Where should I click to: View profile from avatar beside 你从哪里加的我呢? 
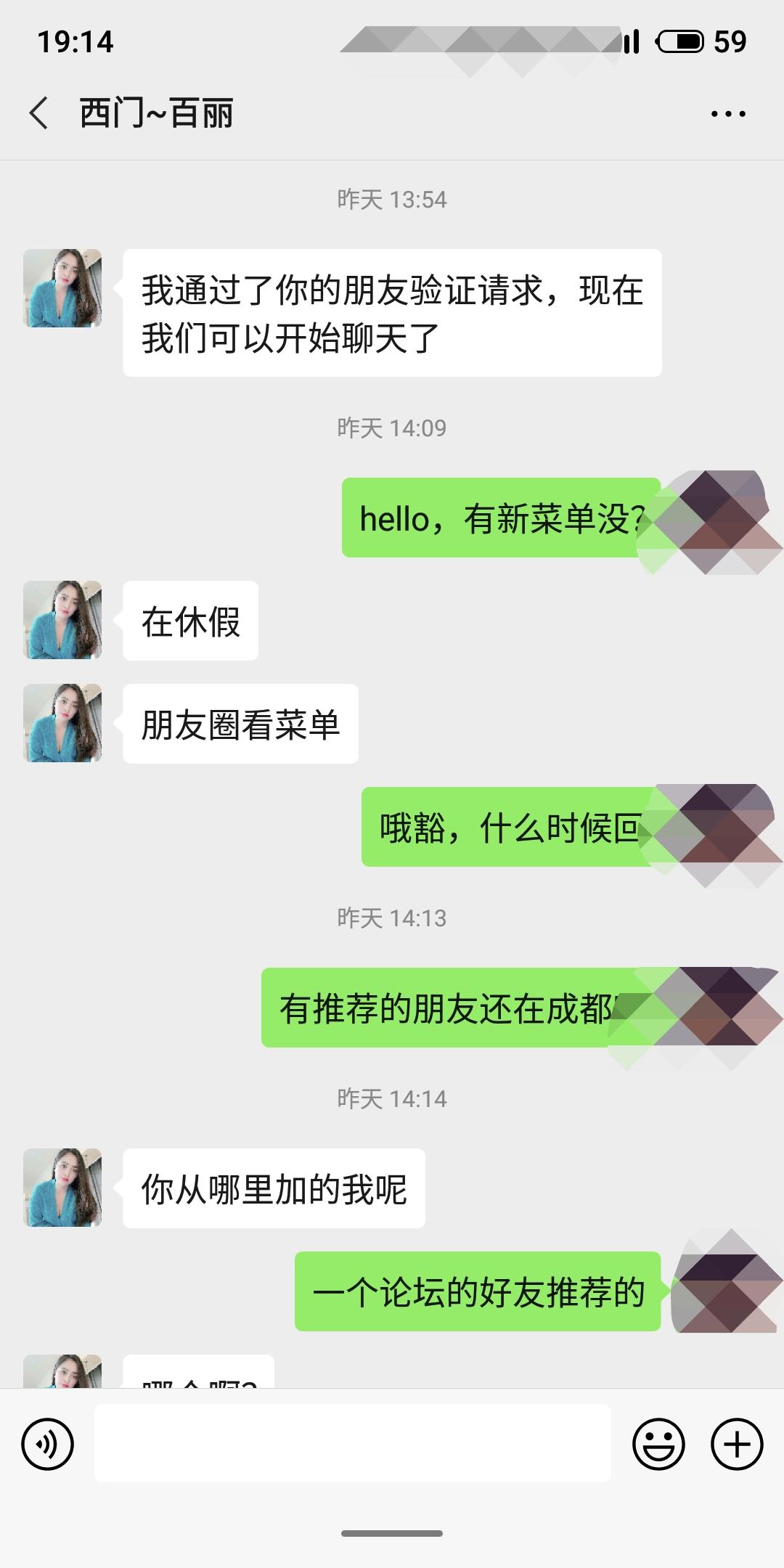pyautogui.click(x=62, y=1188)
